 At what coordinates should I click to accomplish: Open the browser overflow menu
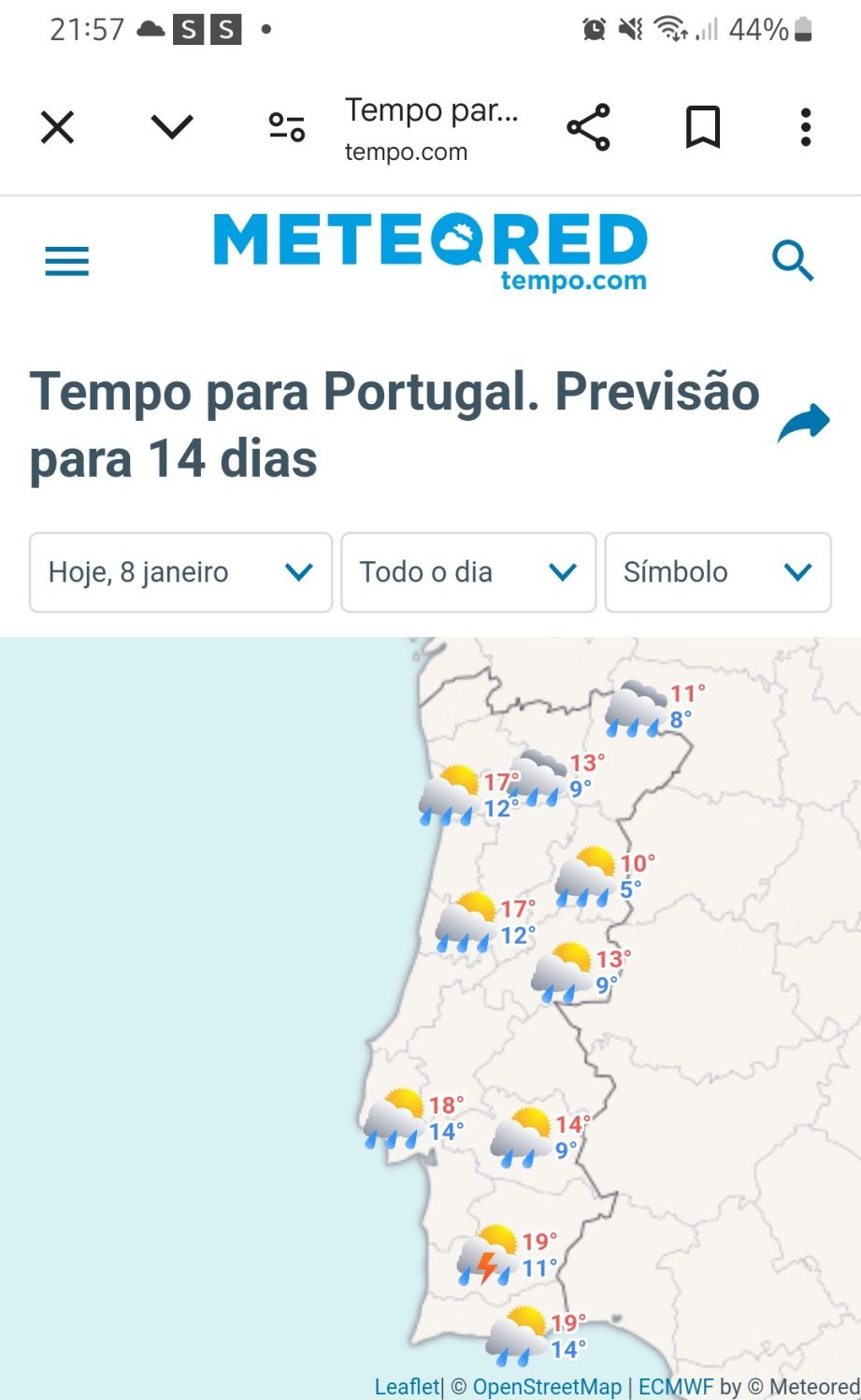pyautogui.click(x=805, y=127)
